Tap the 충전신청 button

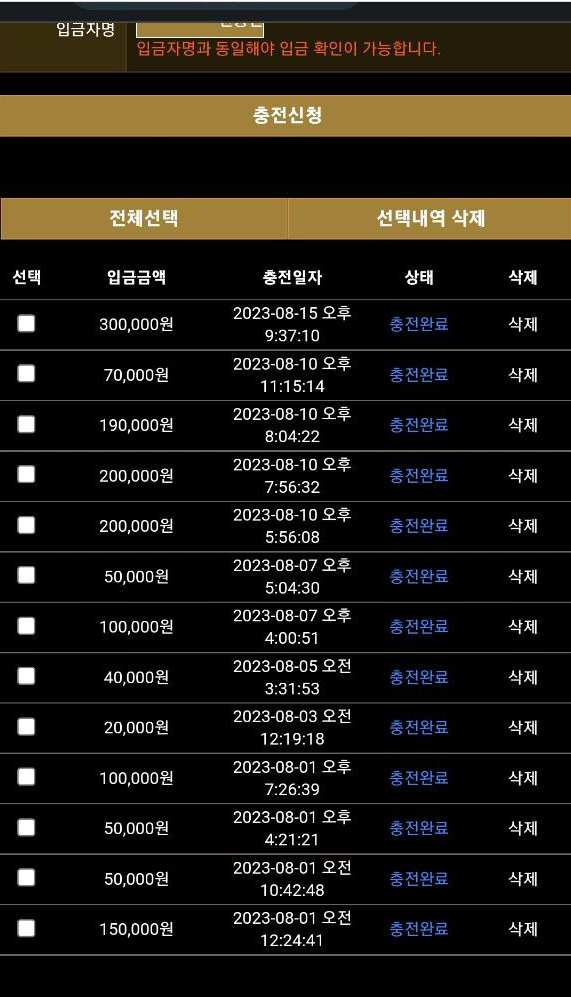pyautogui.click(x=286, y=116)
